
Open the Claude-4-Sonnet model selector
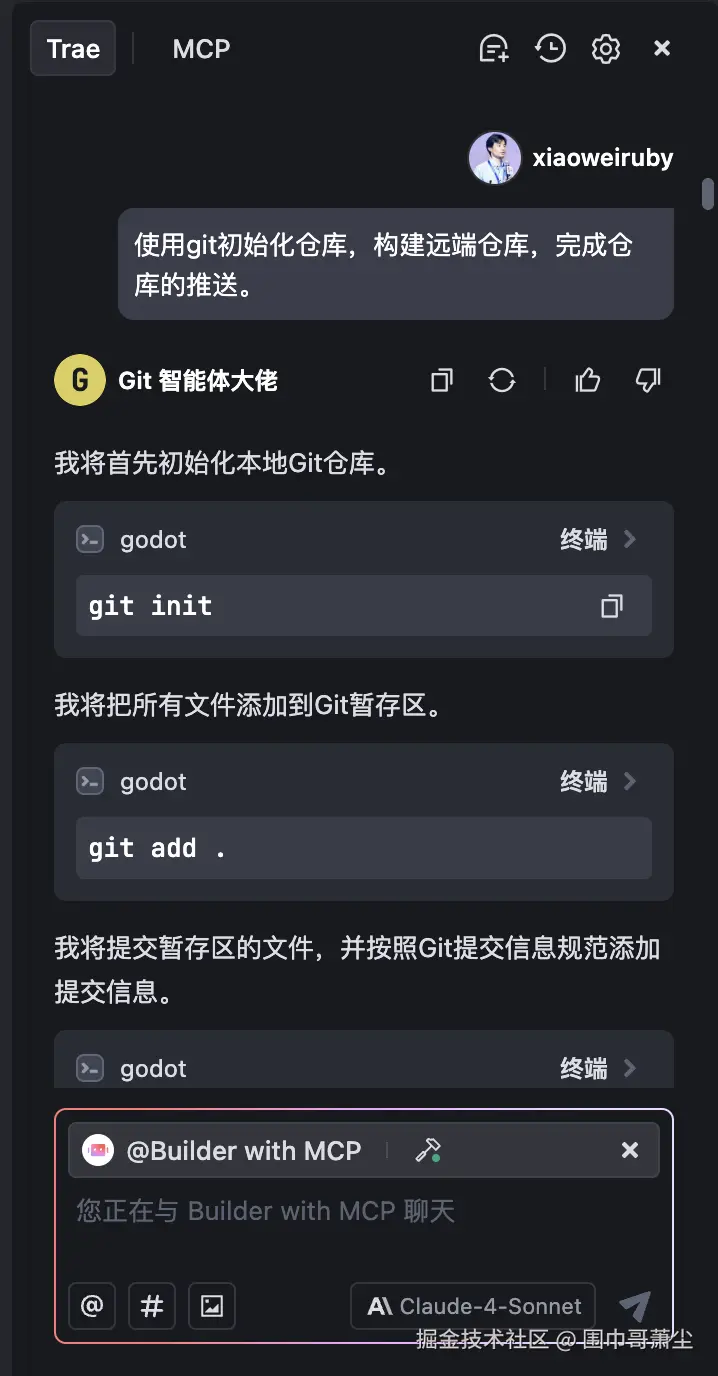pos(473,1306)
